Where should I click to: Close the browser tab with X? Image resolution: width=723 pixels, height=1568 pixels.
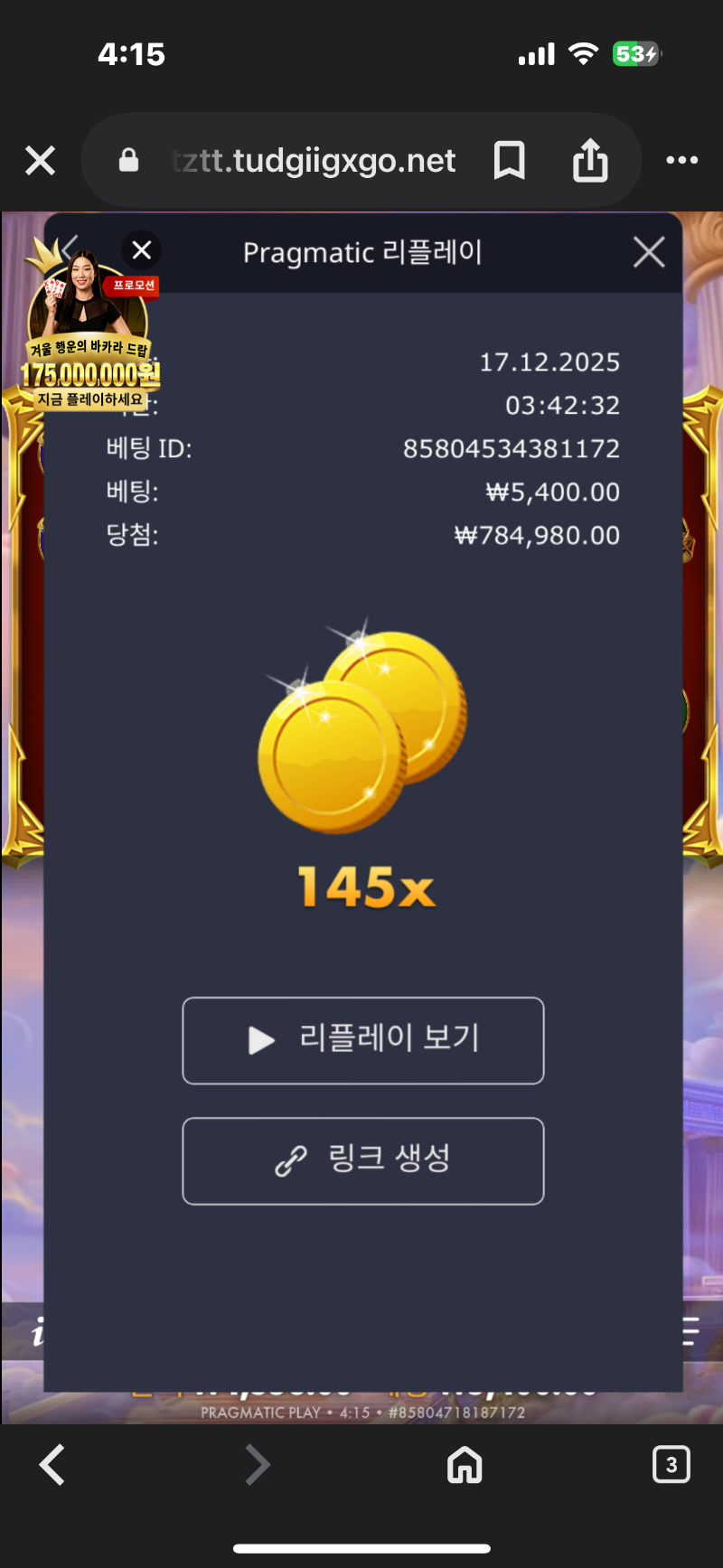coord(40,161)
